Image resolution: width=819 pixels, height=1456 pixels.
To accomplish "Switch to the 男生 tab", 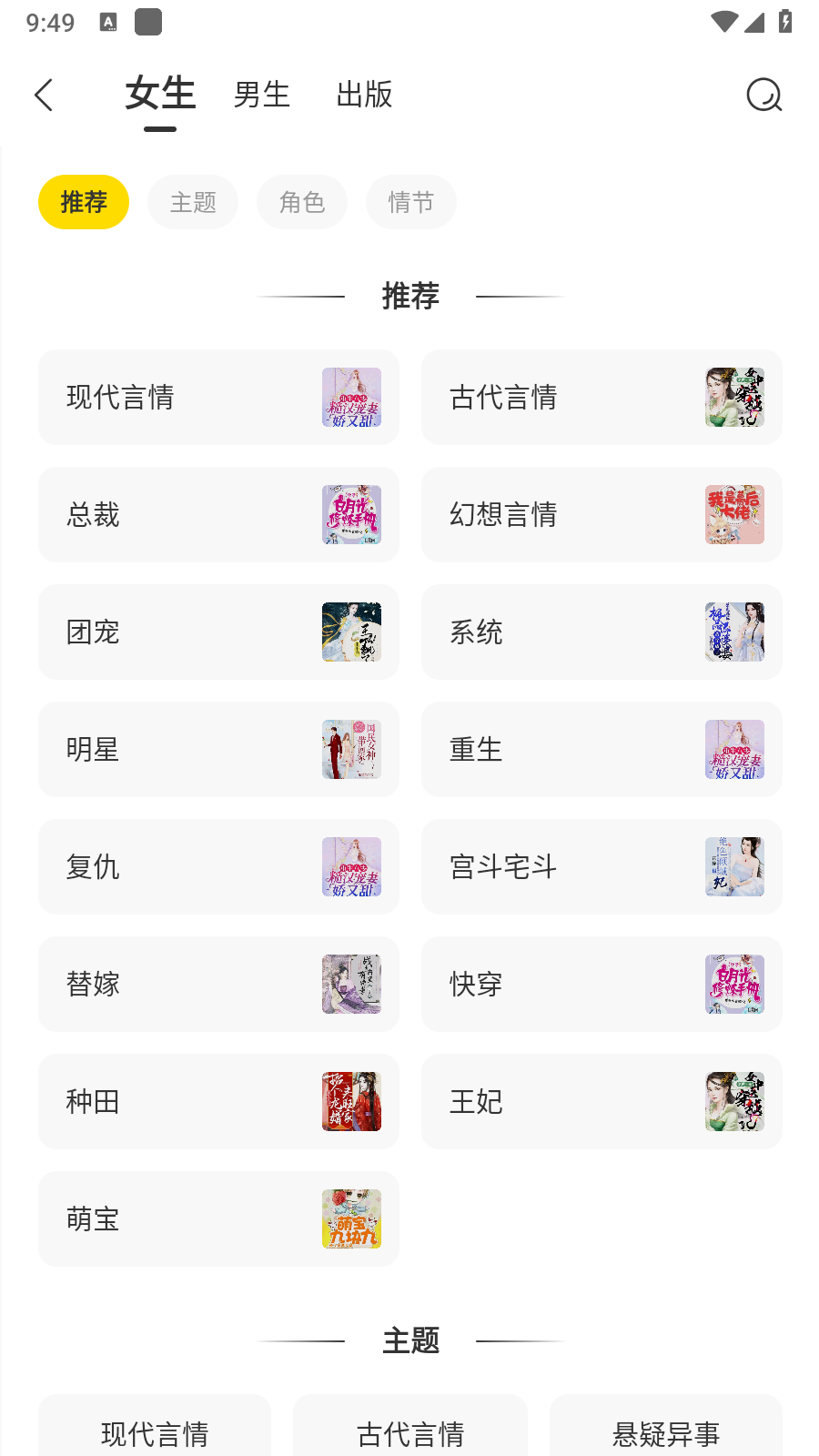I will (261, 95).
